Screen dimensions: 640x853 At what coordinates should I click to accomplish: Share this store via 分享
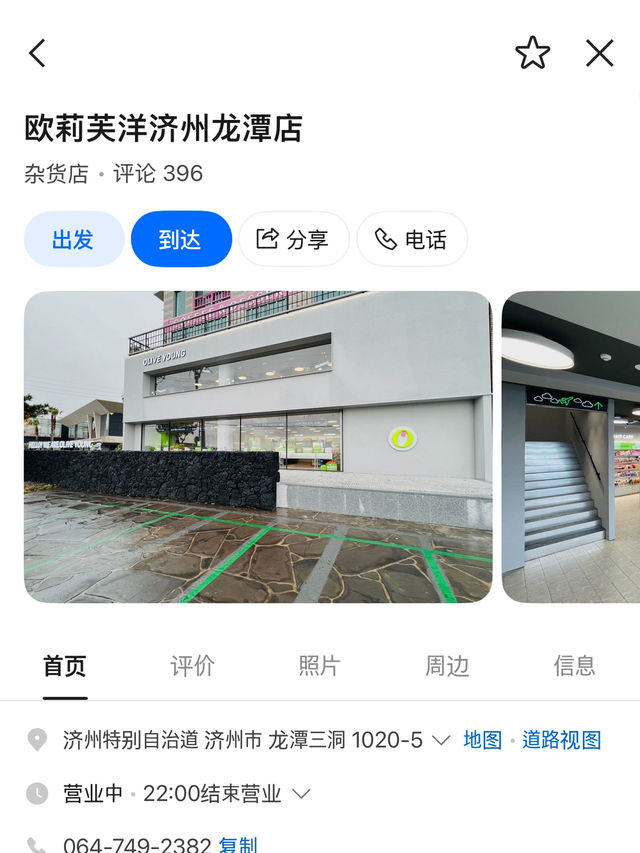click(x=294, y=239)
